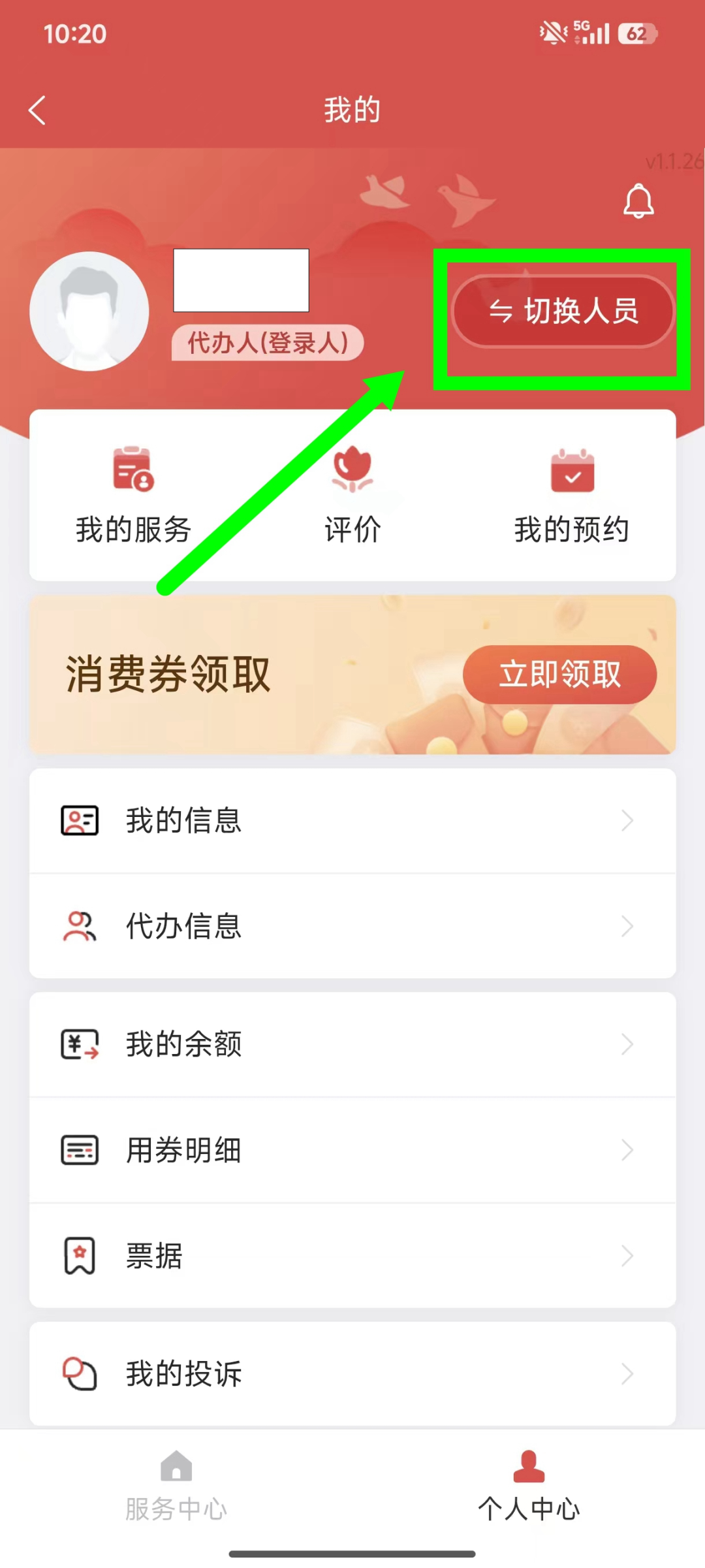Tap the 切换人员 button
This screenshot has height=1568, width=705.
pyautogui.click(x=563, y=311)
